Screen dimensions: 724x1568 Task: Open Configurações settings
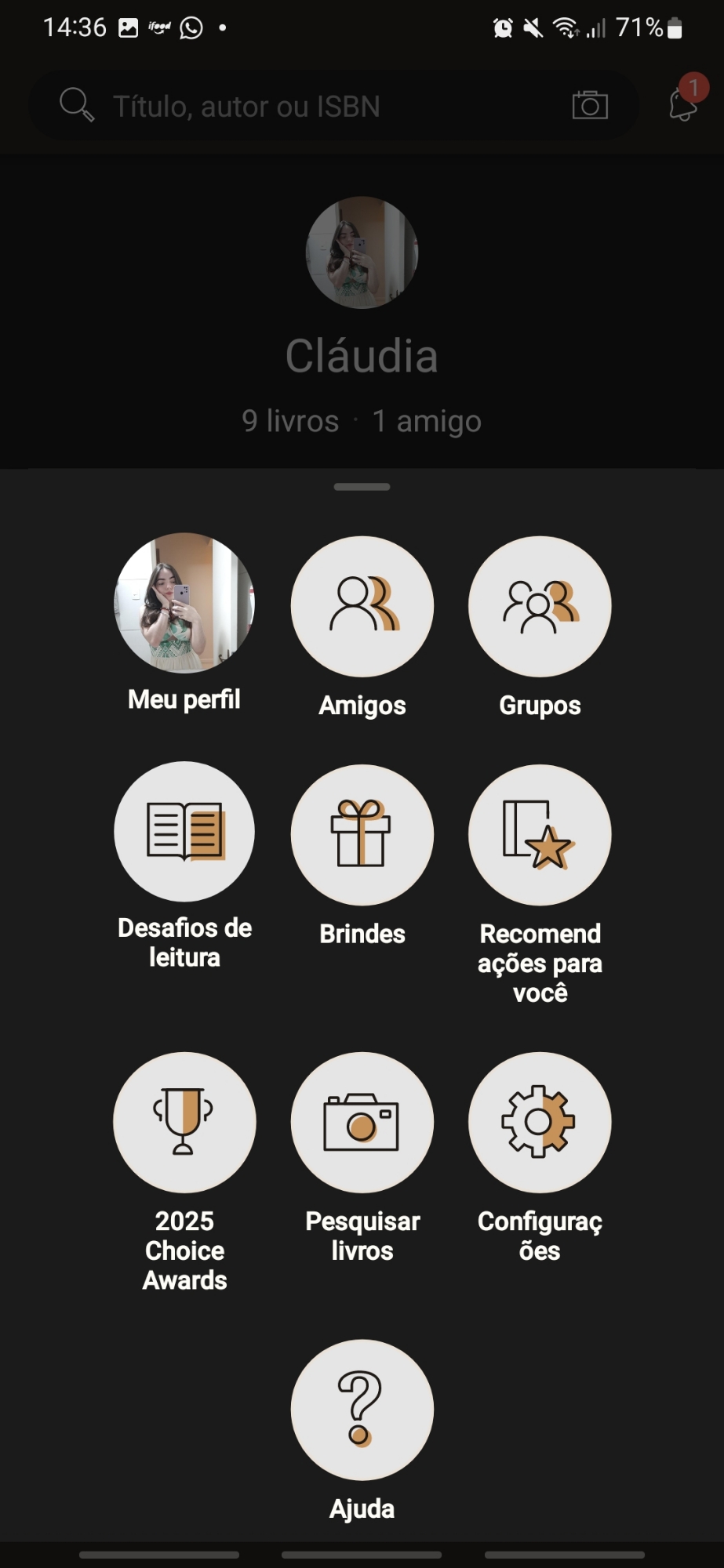coord(540,1122)
